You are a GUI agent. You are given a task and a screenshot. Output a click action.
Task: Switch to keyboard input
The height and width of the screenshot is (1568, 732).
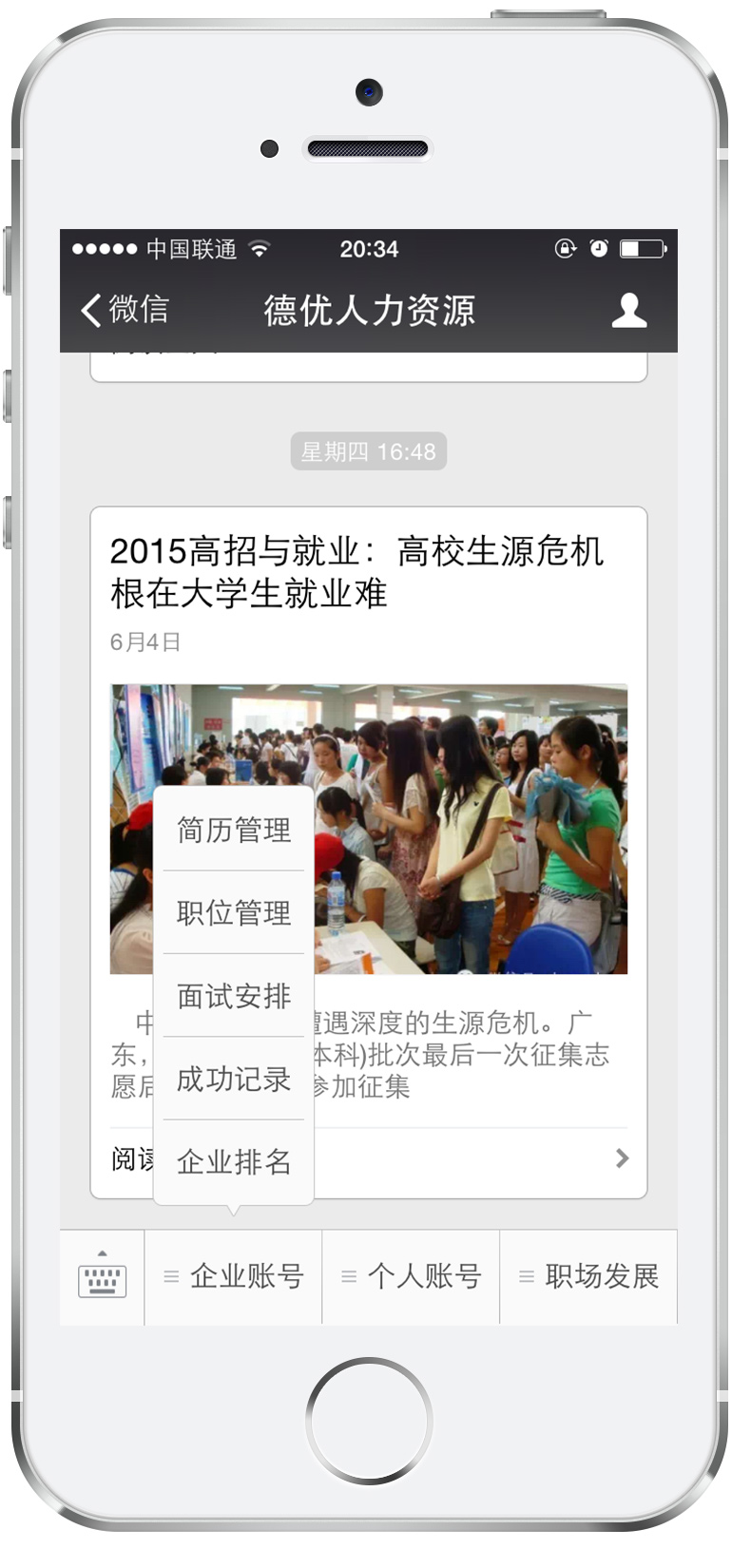(x=102, y=1277)
